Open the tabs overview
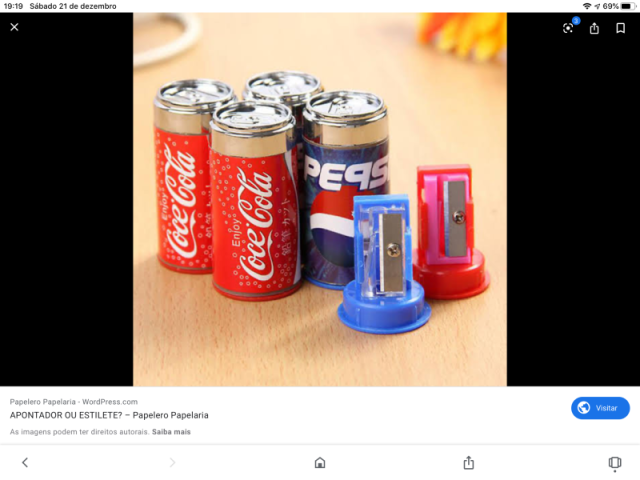640x480 pixels. [614, 463]
